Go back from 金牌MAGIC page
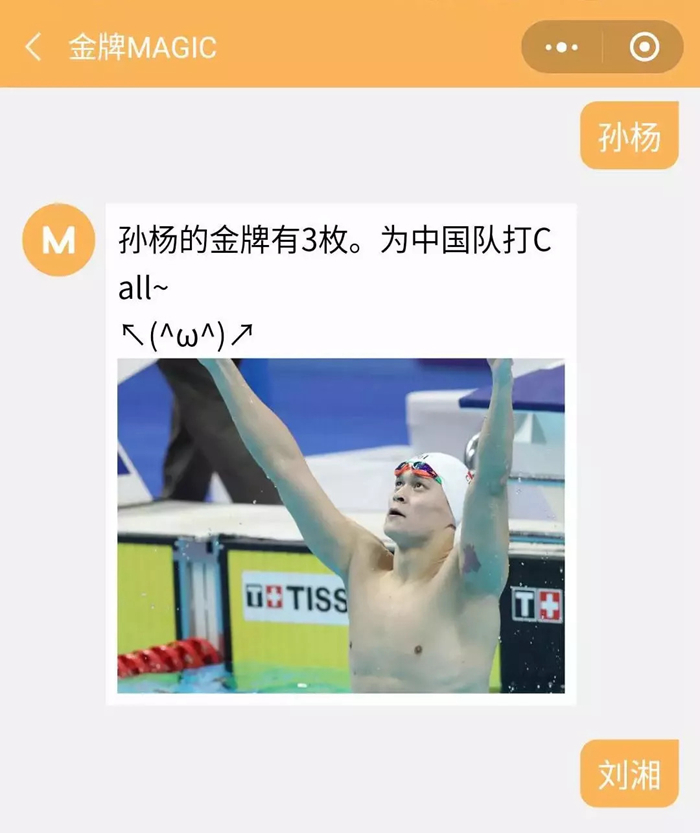The height and width of the screenshot is (833, 700). (x=34, y=47)
